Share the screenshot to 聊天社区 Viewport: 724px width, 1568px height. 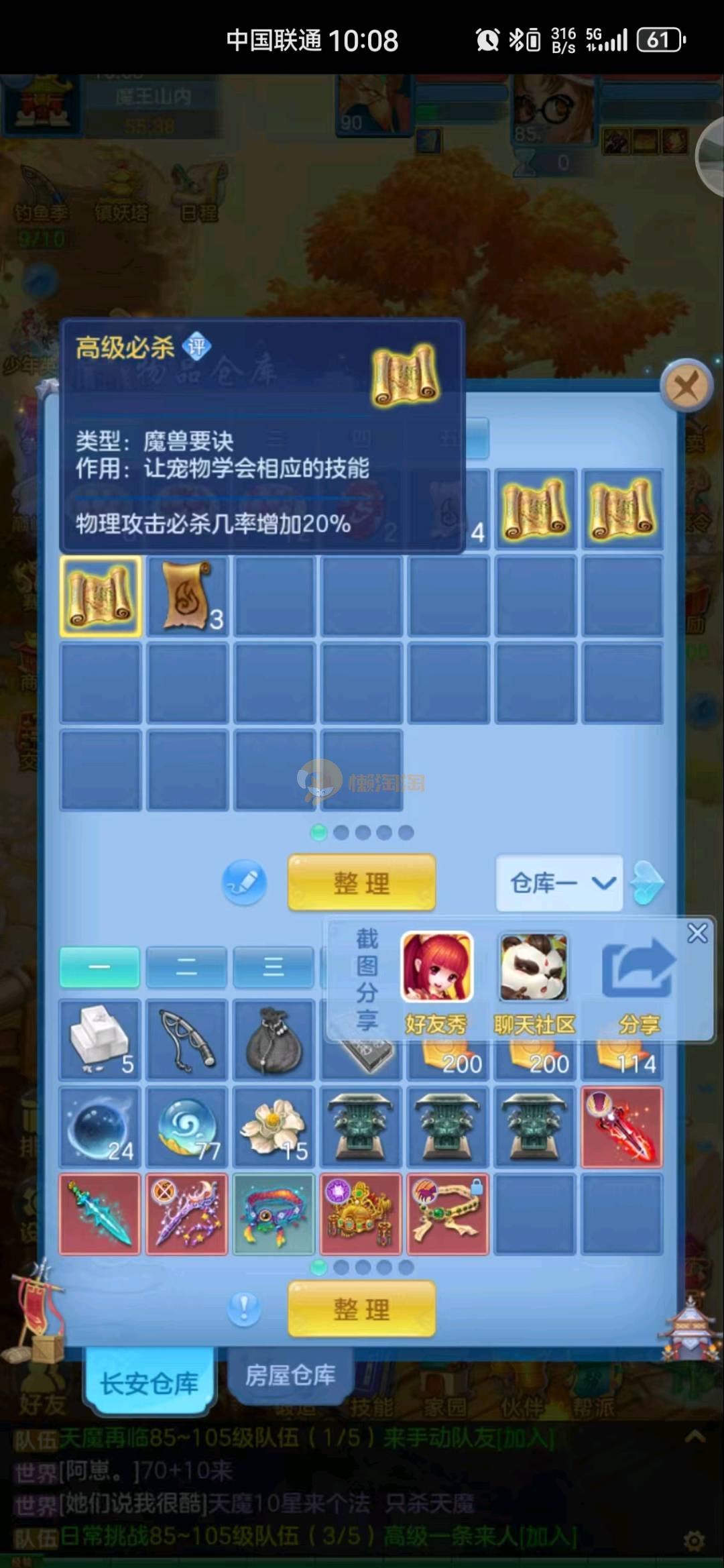pos(534,968)
